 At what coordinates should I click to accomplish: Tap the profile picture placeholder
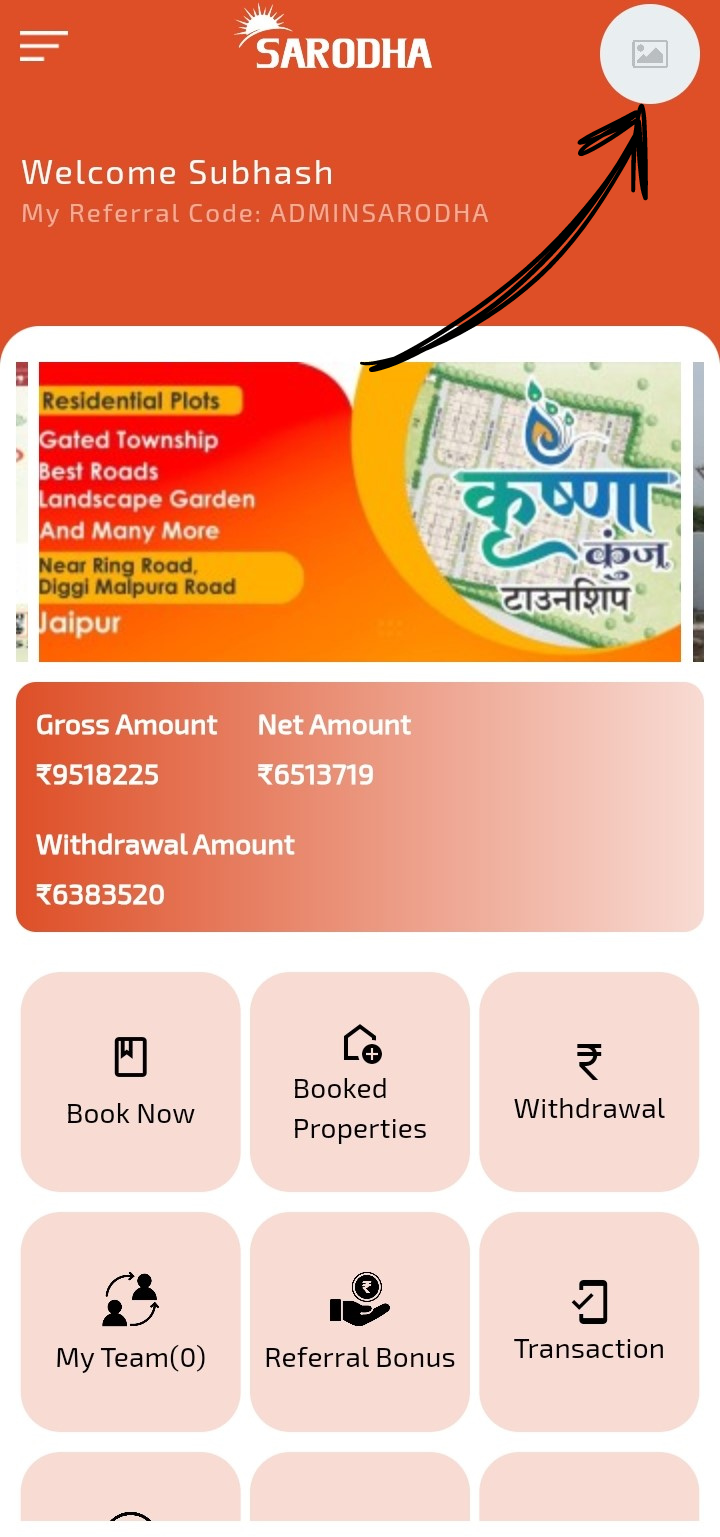tap(649, 54)
